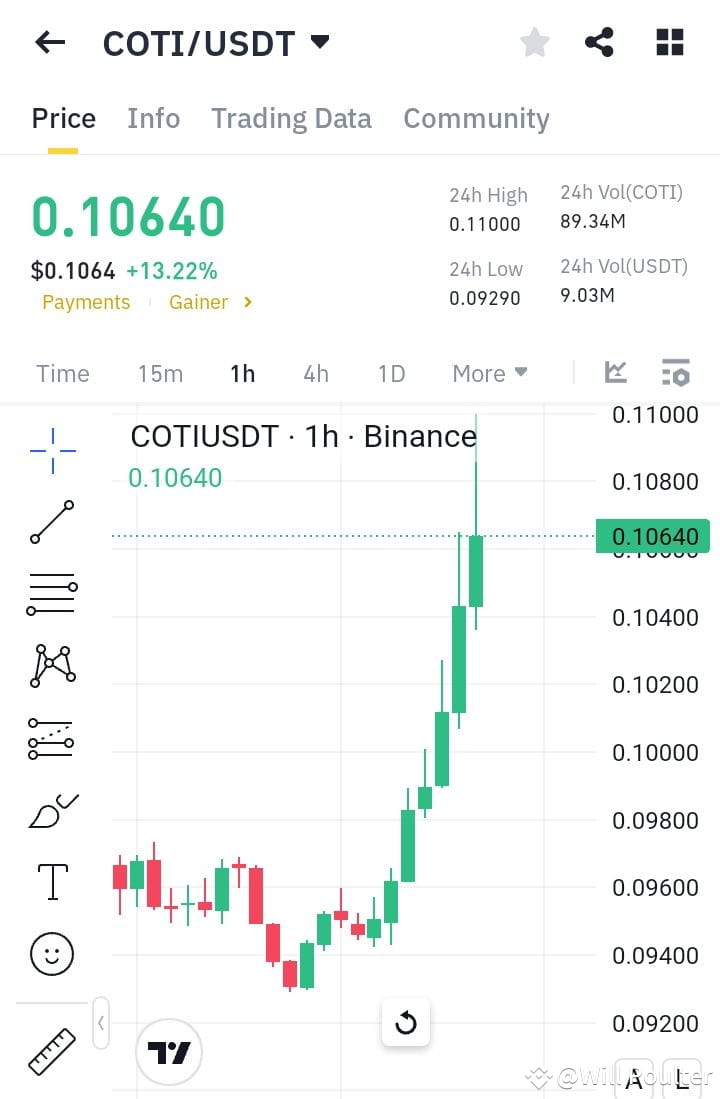Open the chart indicators panel
Viewport: 720px width, 1099px height.
coord(615,371)
